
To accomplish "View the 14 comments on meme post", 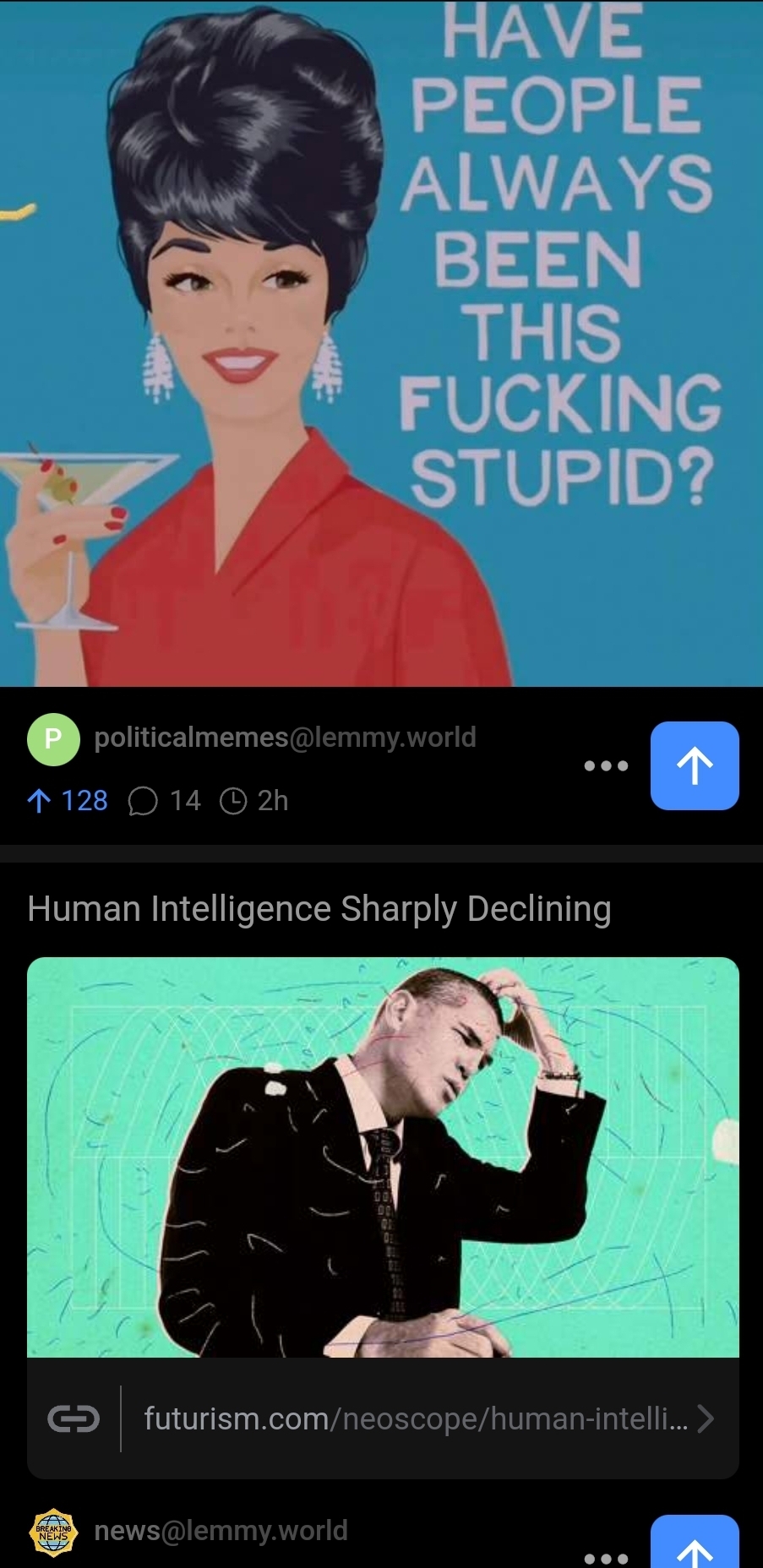I will 165,800.
